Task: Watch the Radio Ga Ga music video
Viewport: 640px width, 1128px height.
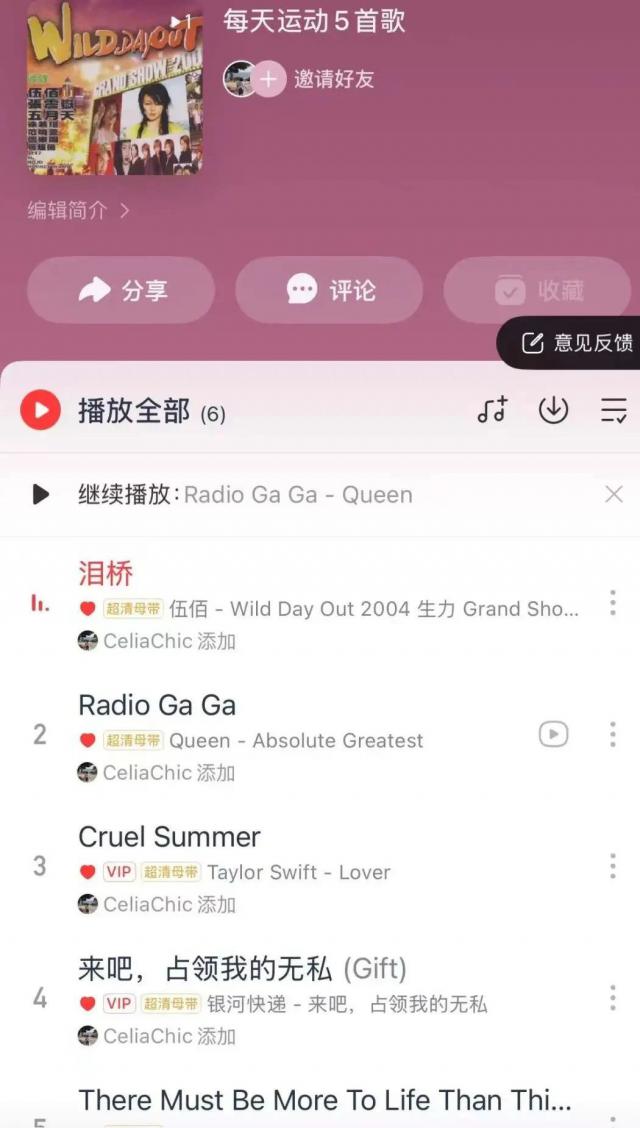Action: [553, 734]
